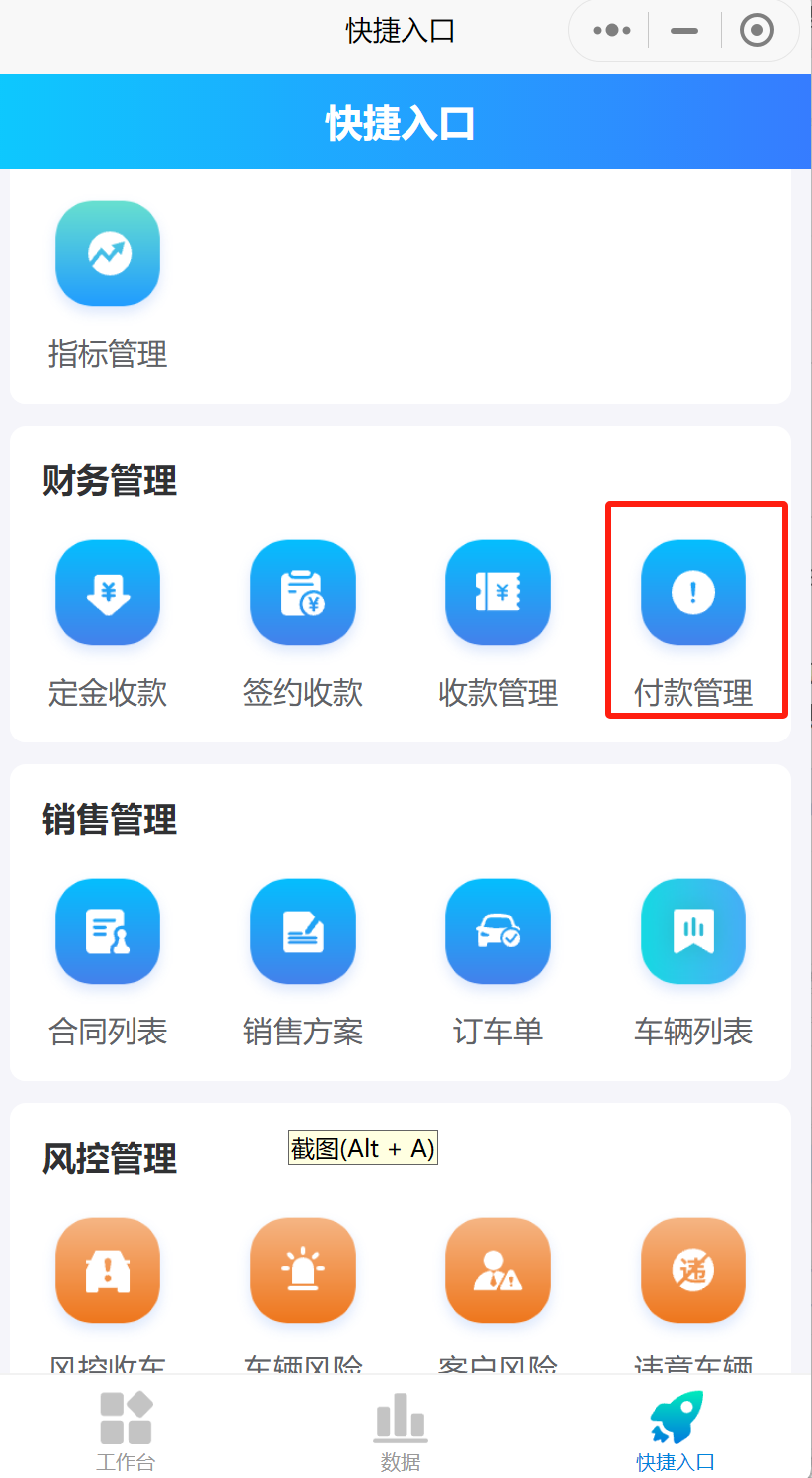812x1478 pixels.
Task: Launch 付款管理
Action: [693, 593]
